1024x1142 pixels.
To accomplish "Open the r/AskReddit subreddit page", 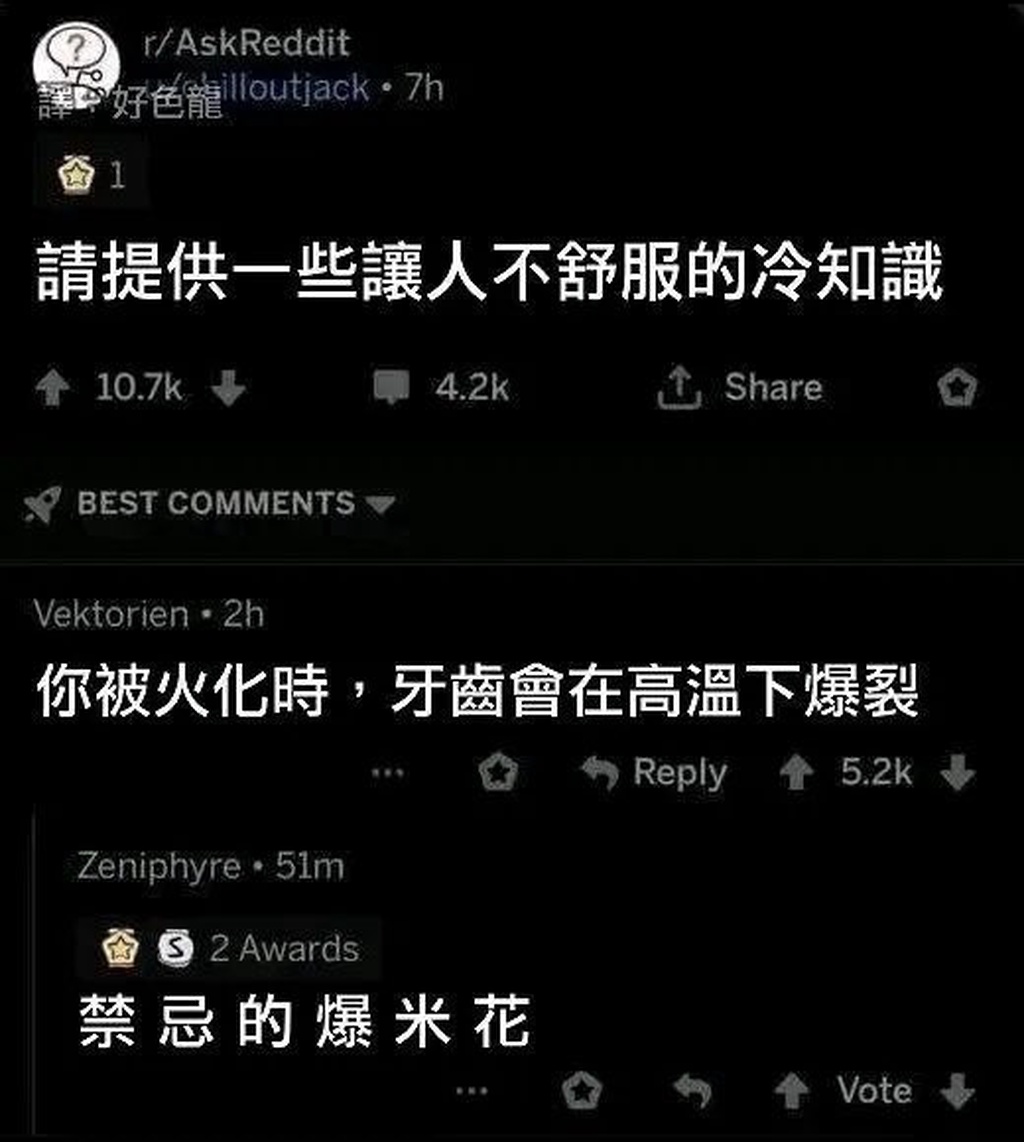I will click(x=245, y=43).
